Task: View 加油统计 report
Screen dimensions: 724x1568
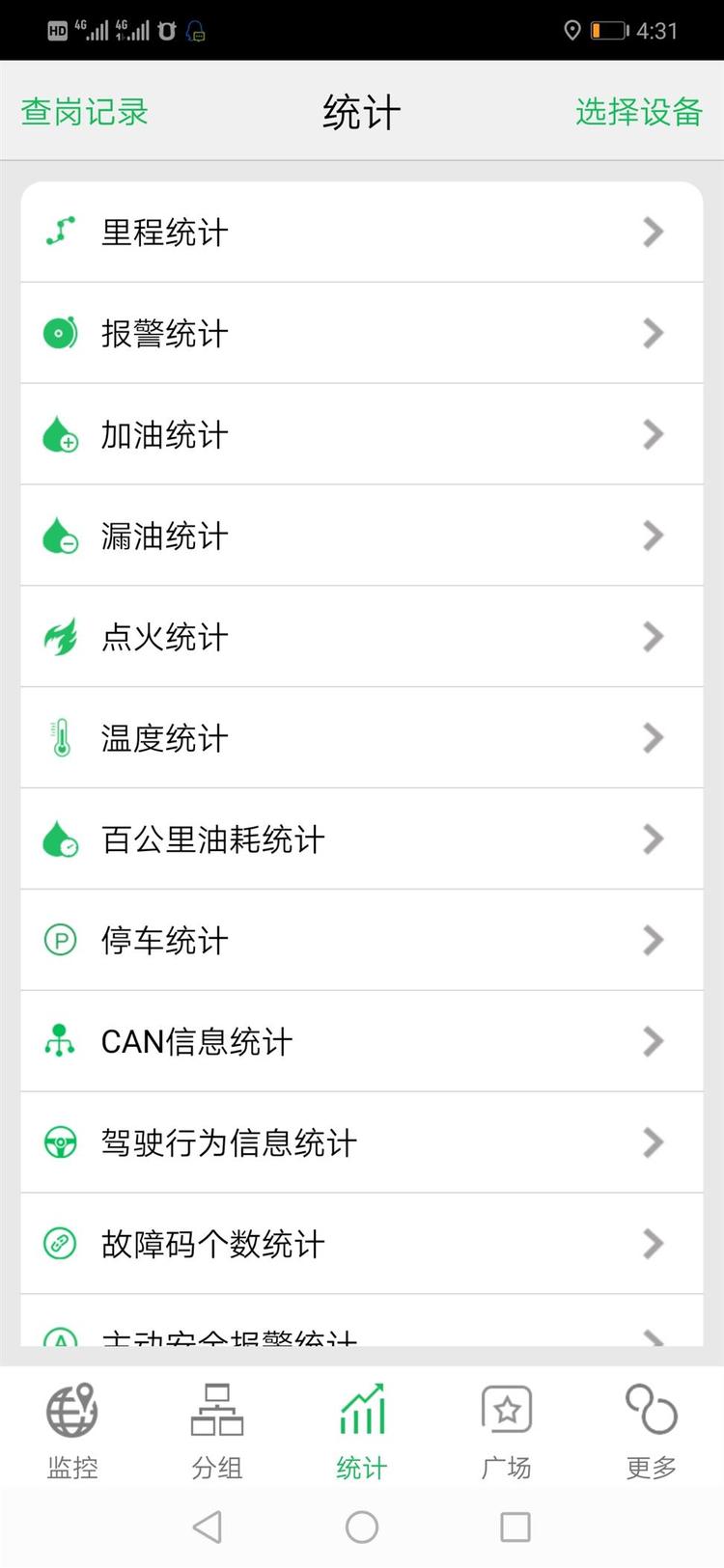Action: pos(361,435)
